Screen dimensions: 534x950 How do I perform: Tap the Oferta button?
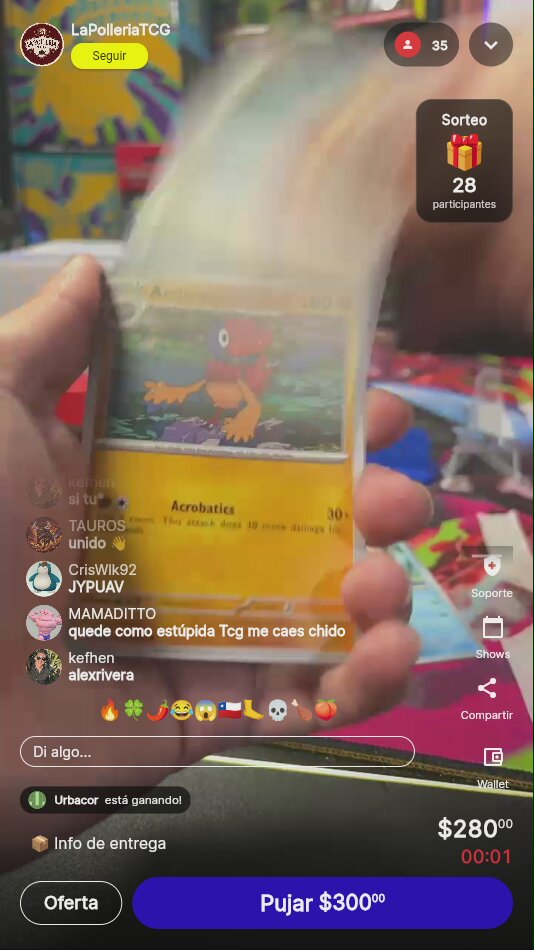click(71, 903)
